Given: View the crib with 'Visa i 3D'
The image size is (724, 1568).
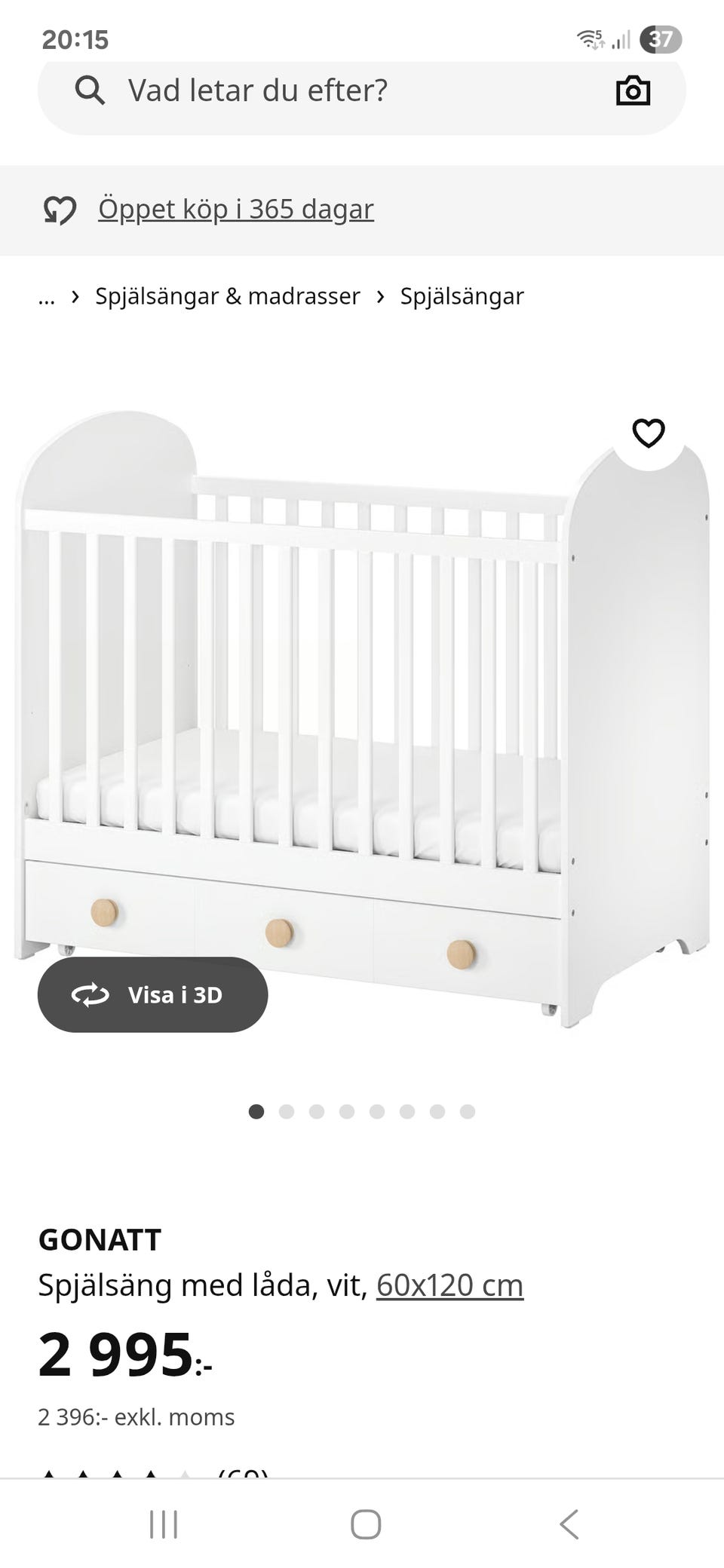Looking at the screenshot, I should [153, 994].
